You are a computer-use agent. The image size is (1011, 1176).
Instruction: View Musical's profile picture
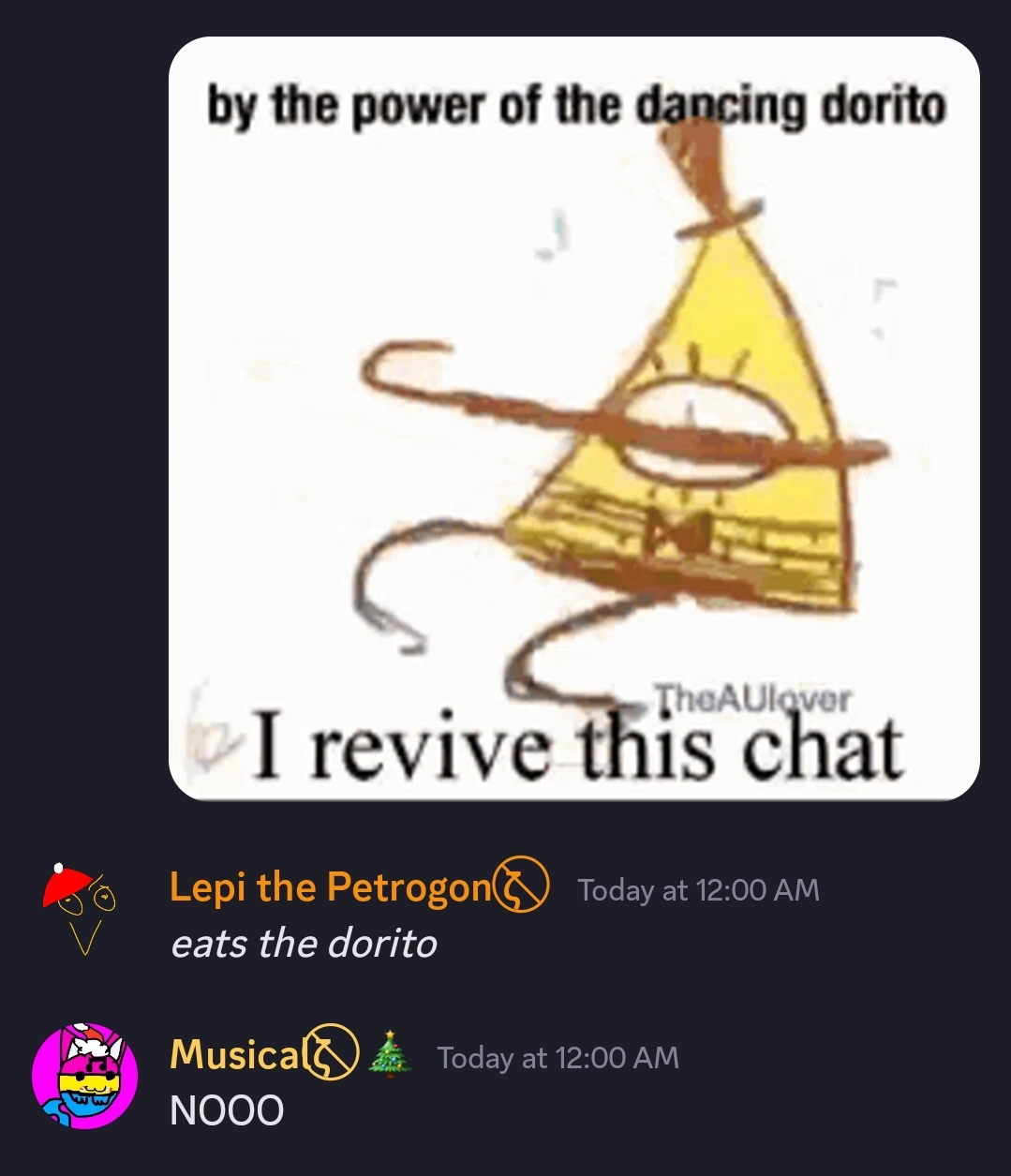[x=84, y=1076]
